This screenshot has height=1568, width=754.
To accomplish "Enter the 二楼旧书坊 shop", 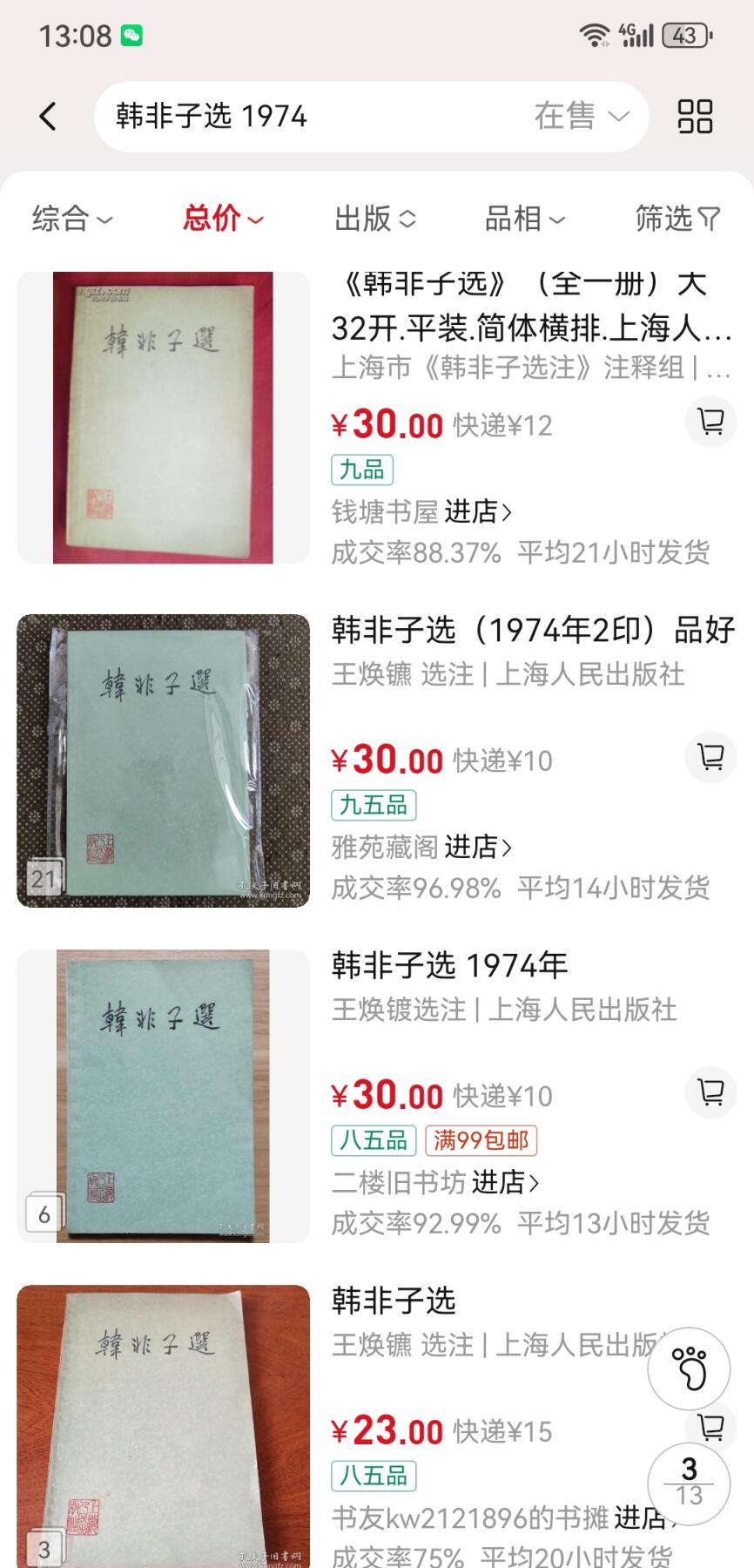I will coord(505,1182).
